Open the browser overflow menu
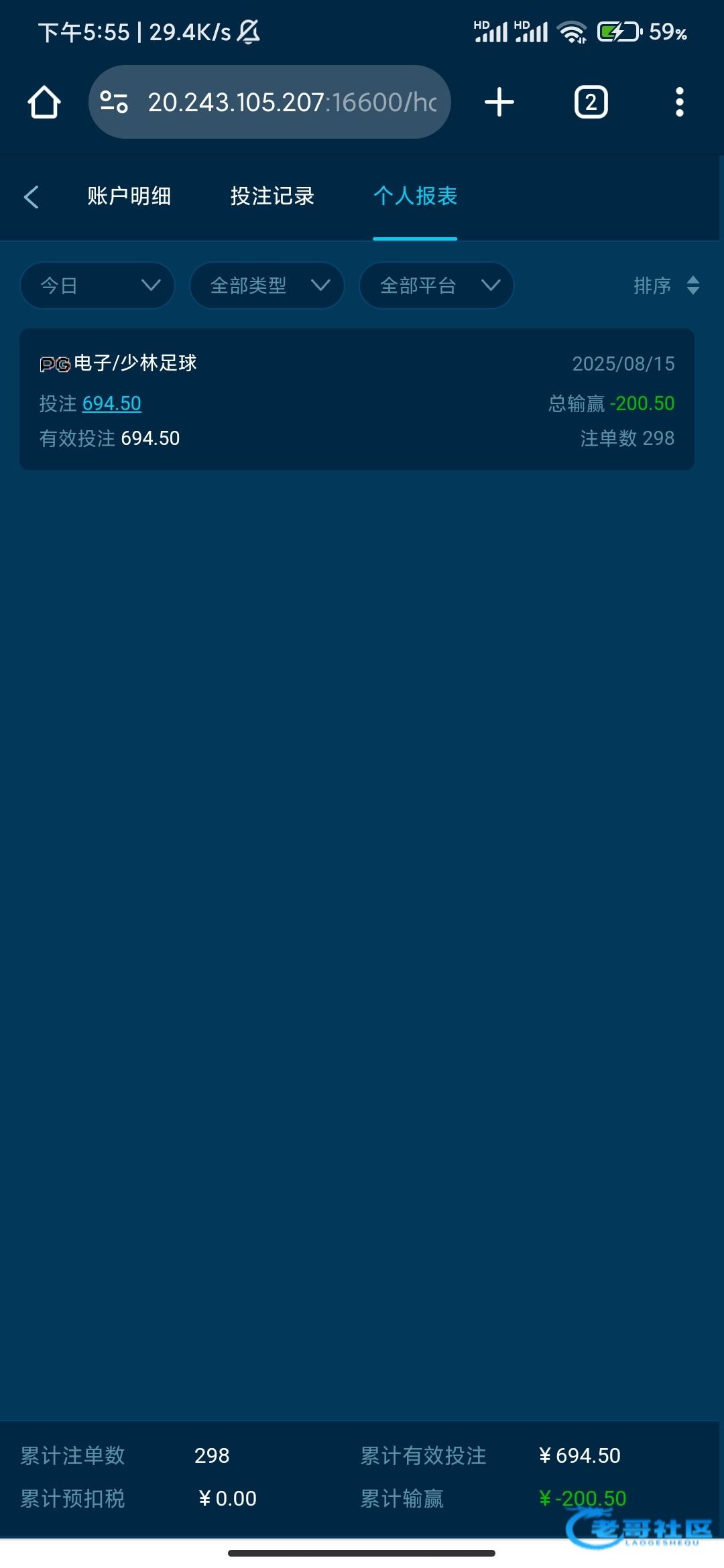This screenshot has height=1568, width=724. pyautogui.click(x=679, y=103)
